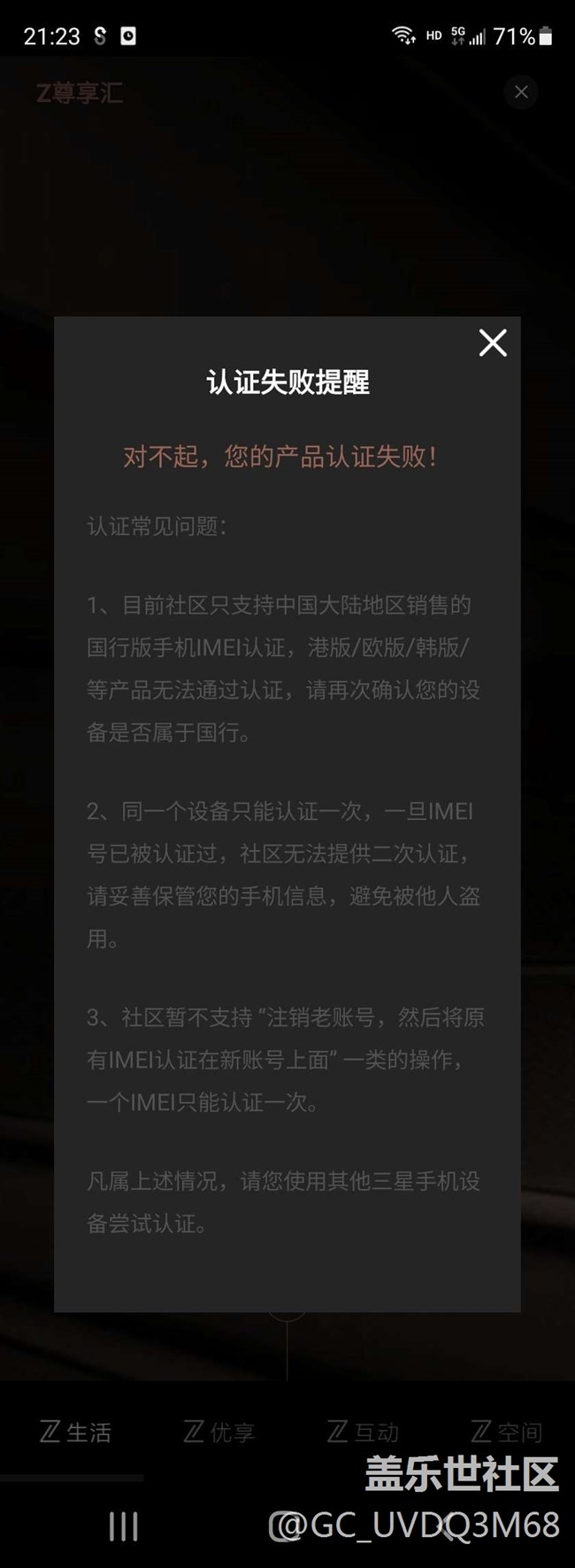Viewport: 575px width, 1568px height.
Task: Switch to the 生活 tab
Action: [75, 1432]
